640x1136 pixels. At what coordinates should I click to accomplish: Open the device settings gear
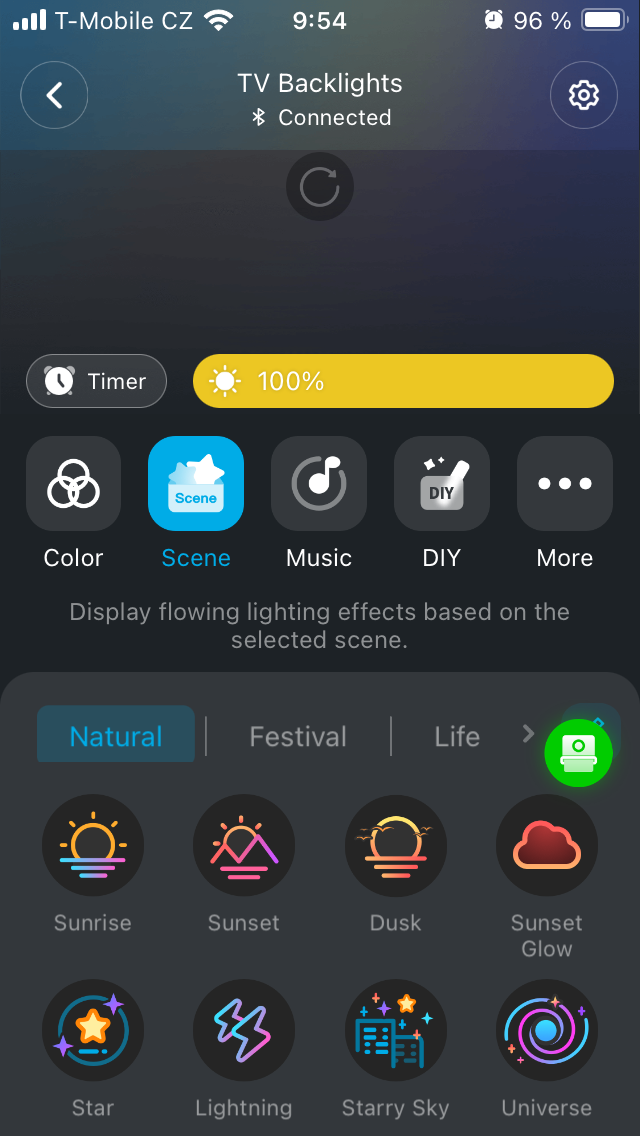point(583,95)
